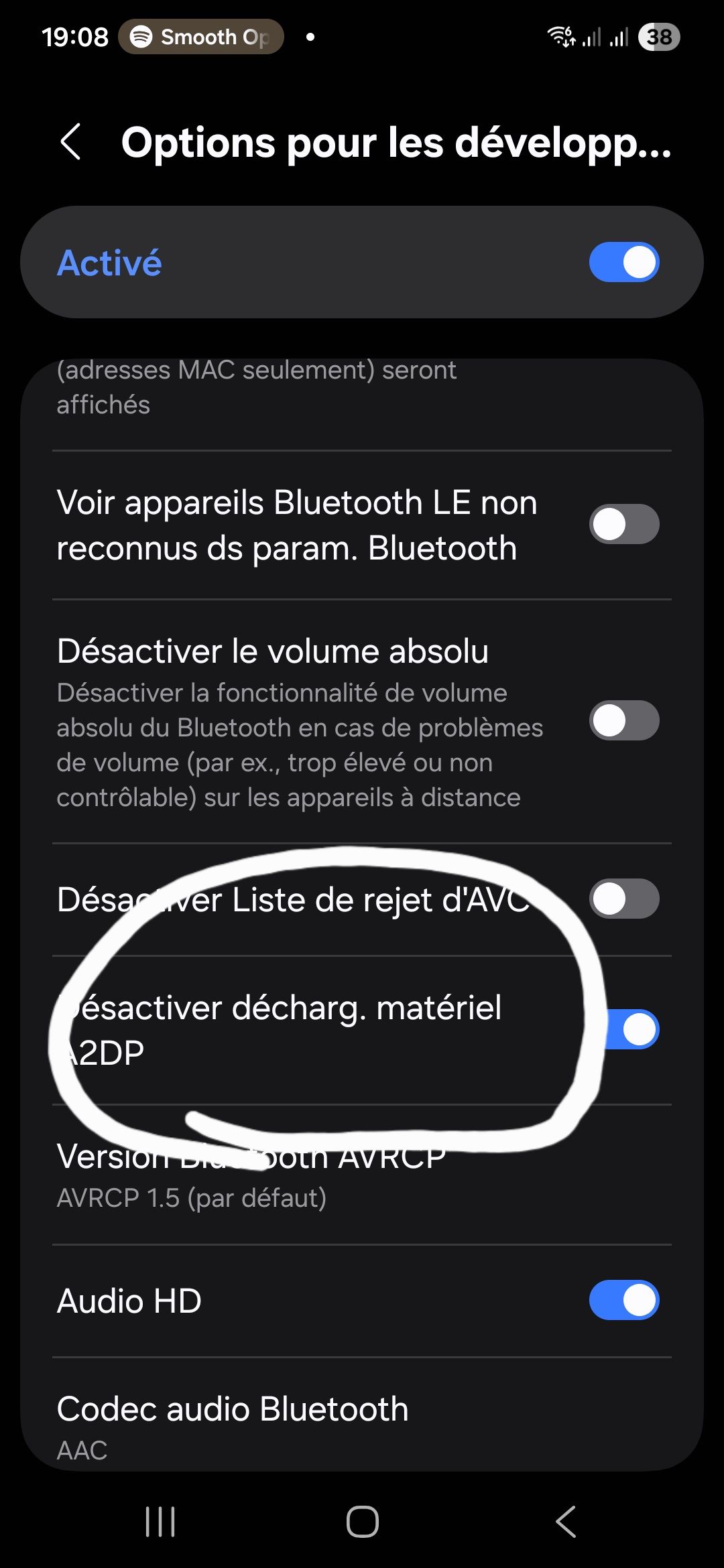Enable Voir appareils Bluetooth LE non reconnus

pyautogui.click(x=623, y=524)
